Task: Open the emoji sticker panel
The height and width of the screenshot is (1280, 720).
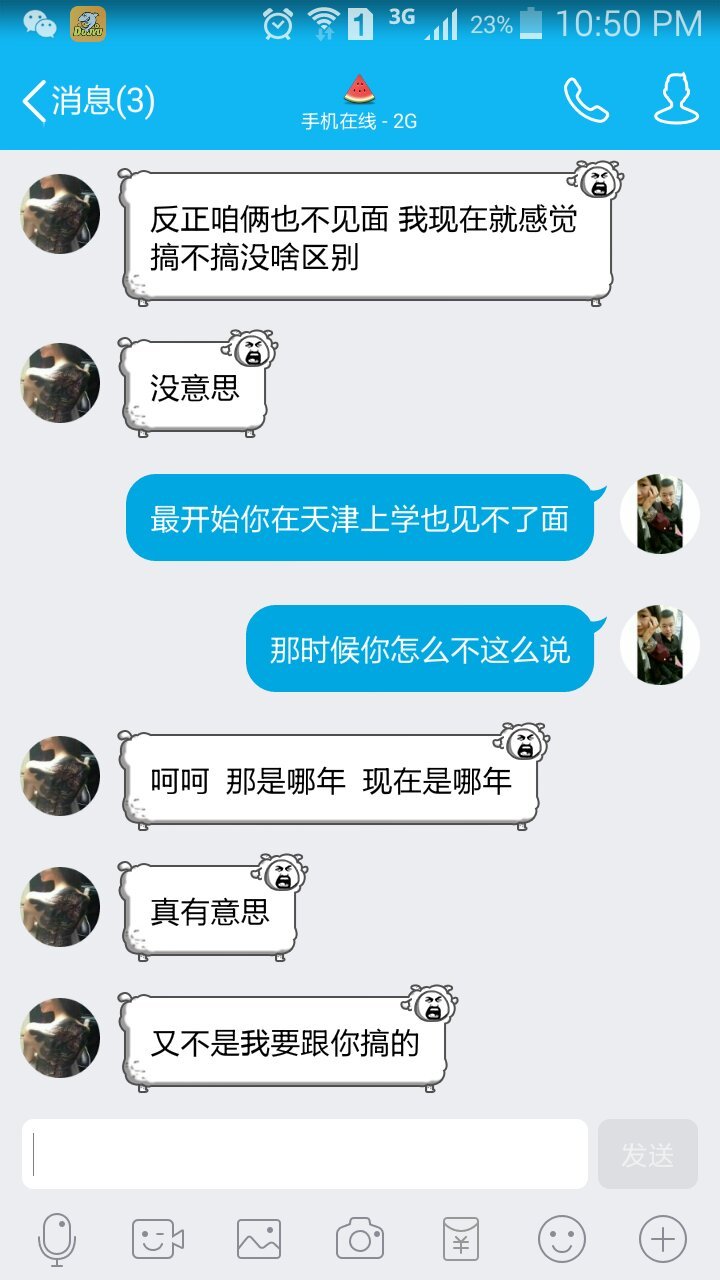Action: pos(562,1240)
